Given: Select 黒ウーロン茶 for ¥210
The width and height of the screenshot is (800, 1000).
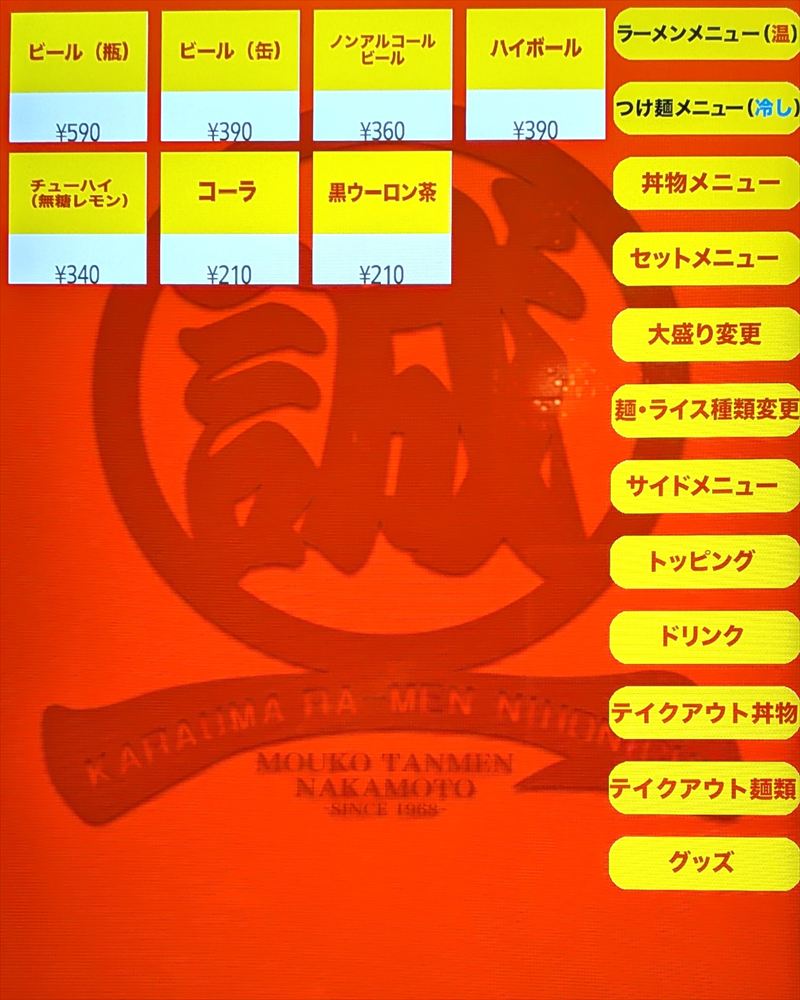Looking at the screenshot, I should point(382,217).
